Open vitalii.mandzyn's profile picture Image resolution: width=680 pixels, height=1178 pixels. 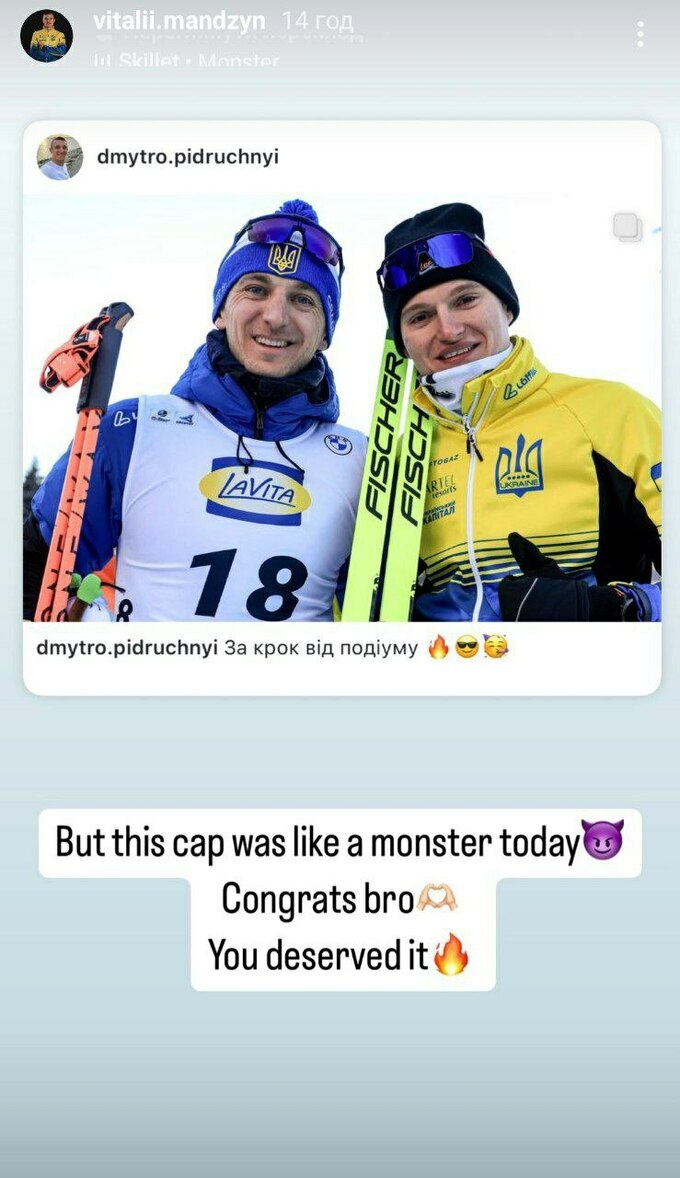[x=46, y=37]
